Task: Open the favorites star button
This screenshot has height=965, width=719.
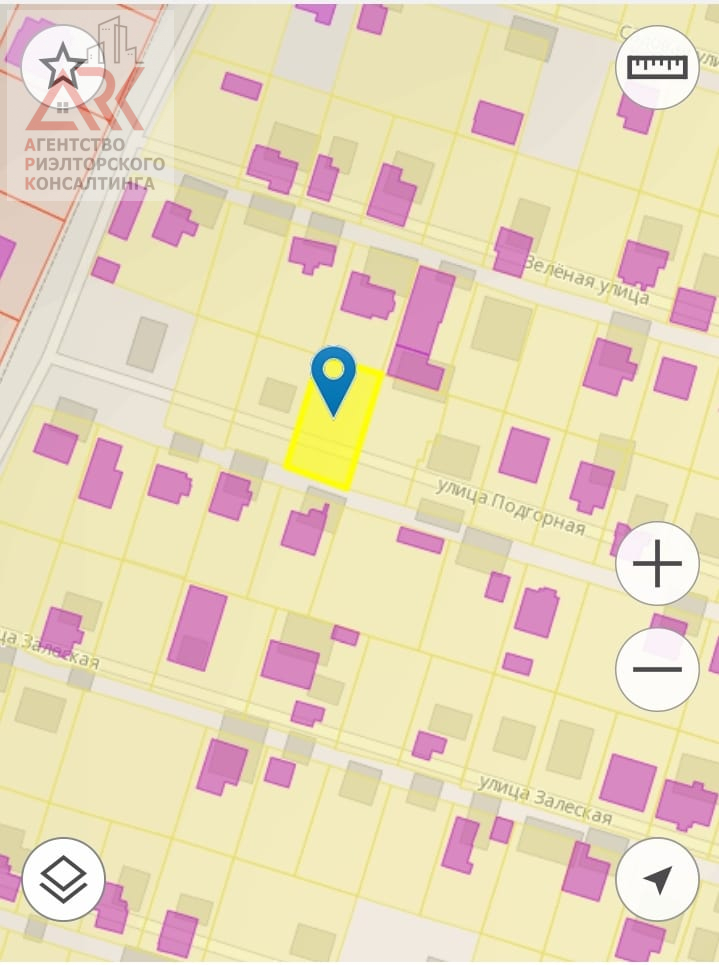Action: (62, 67)
